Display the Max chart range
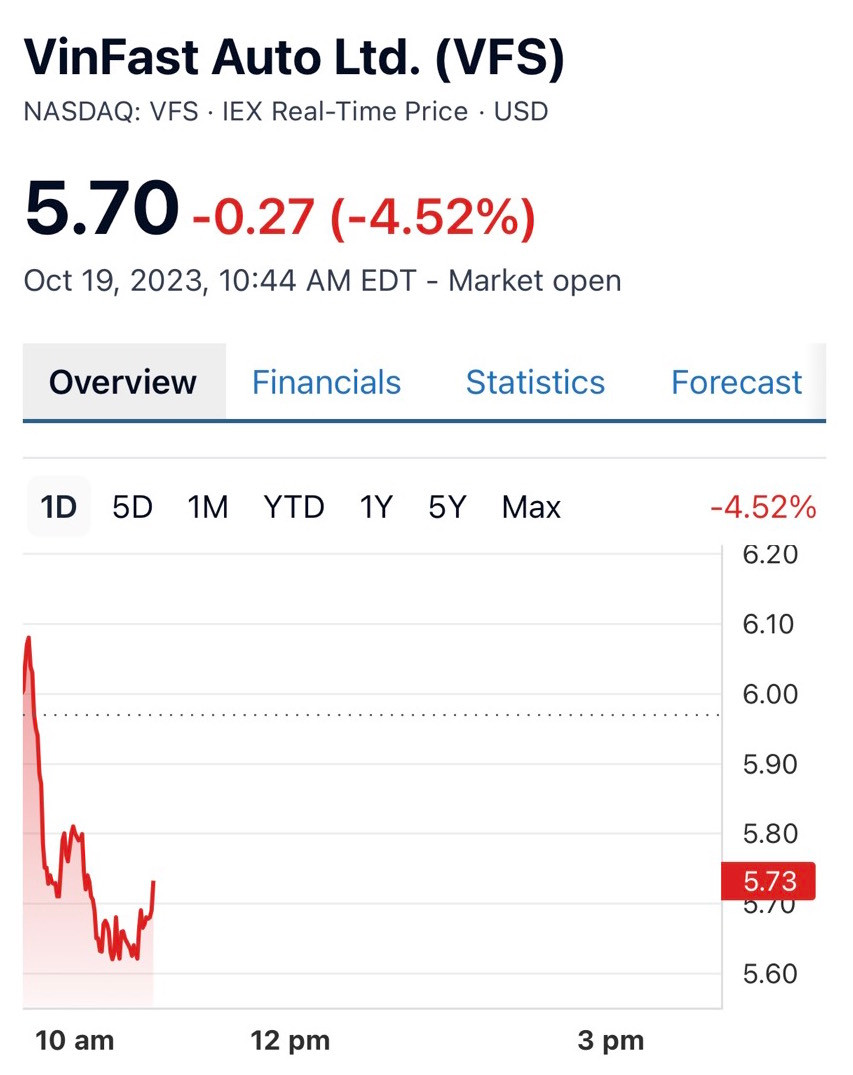The height and width of the screenshot is (1075, 853). [x=531, y=507]
